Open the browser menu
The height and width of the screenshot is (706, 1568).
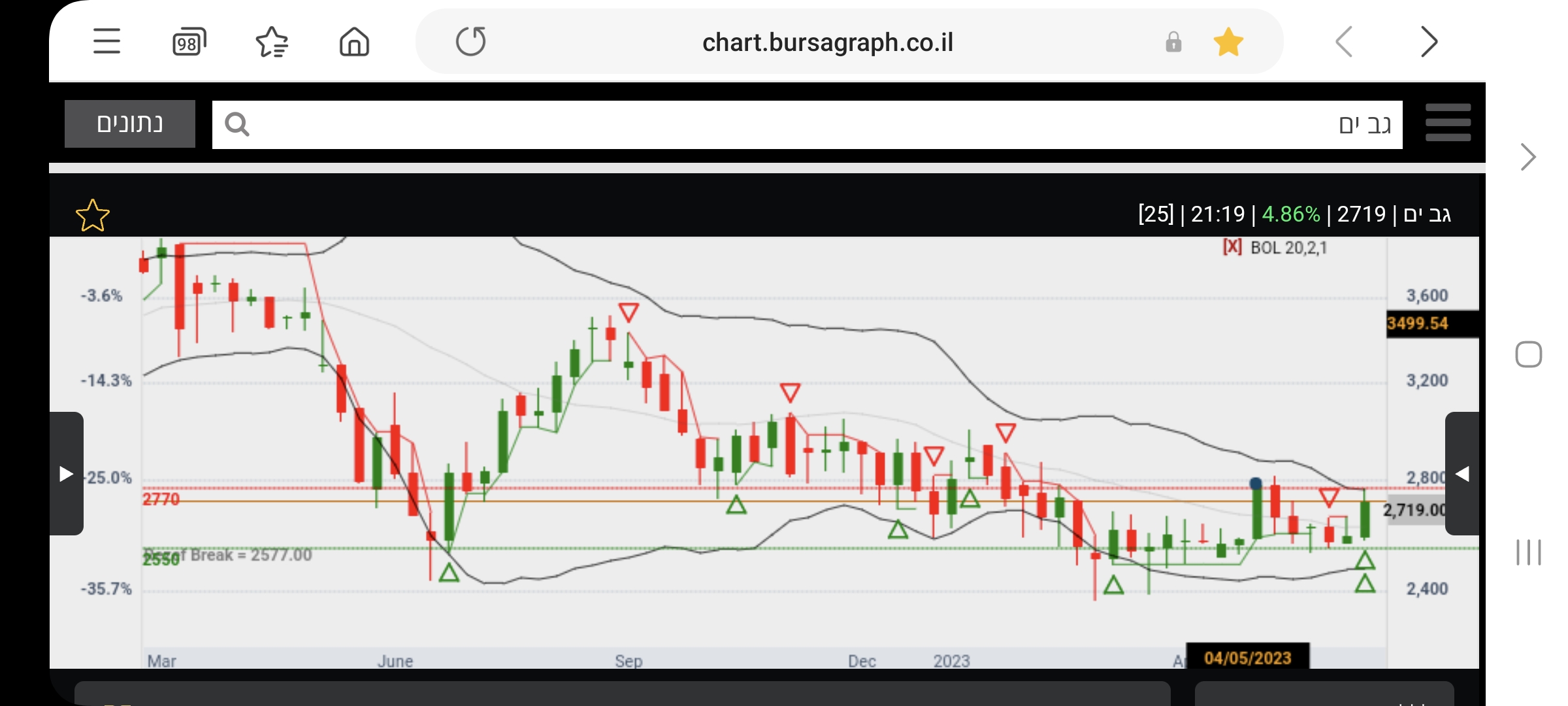pos(106,42)
